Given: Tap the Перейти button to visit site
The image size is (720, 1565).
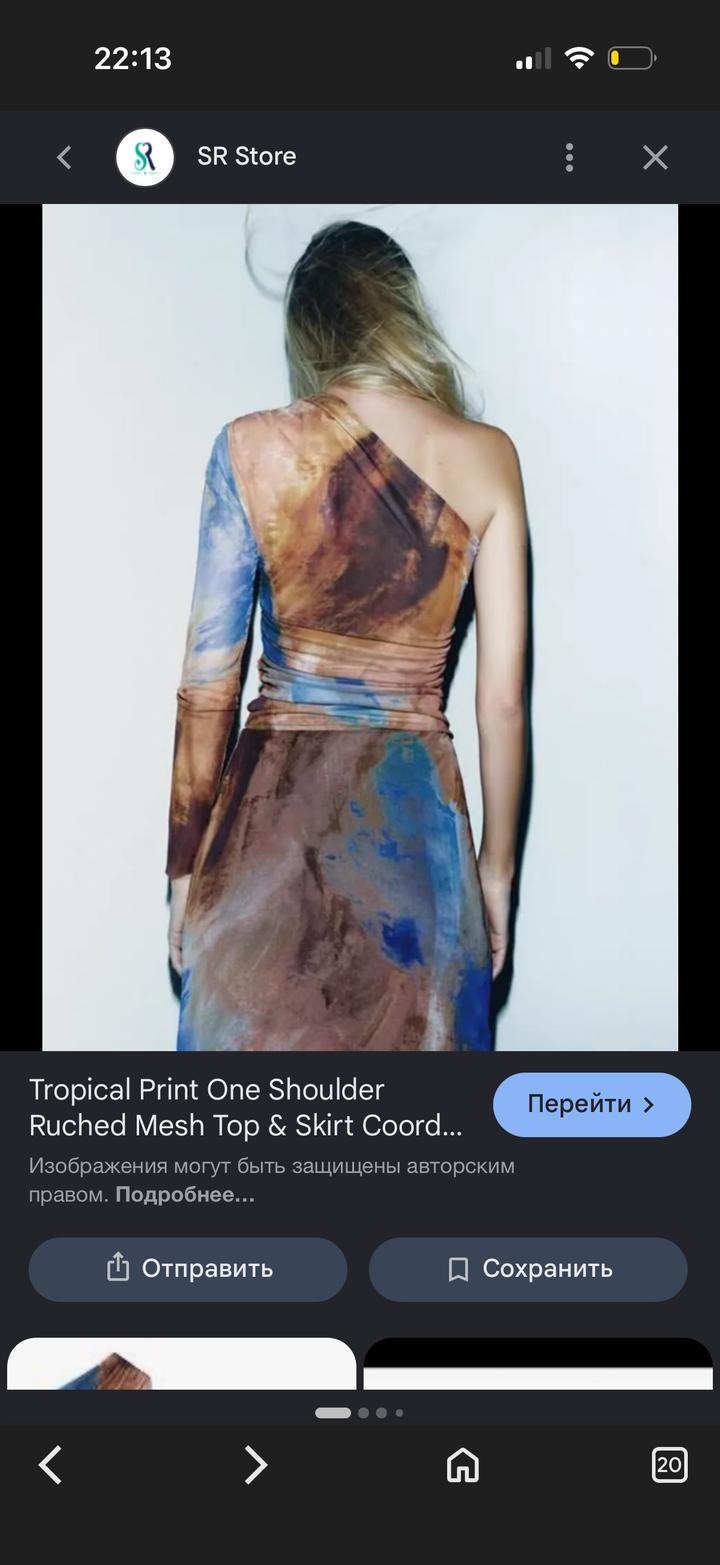Looking at the screenshot, I should click(x=591, y=1105).
